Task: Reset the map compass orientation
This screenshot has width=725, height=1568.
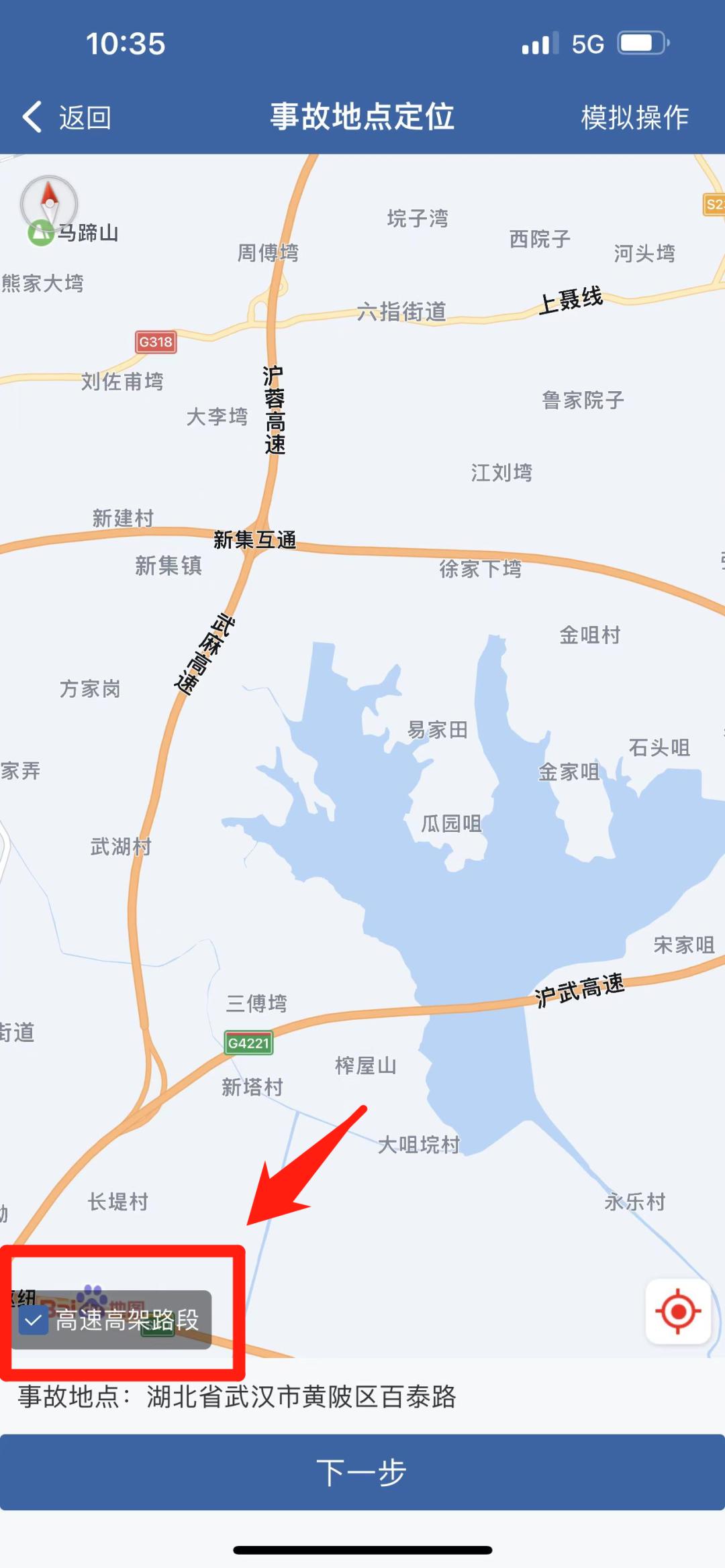Action: 49,203
